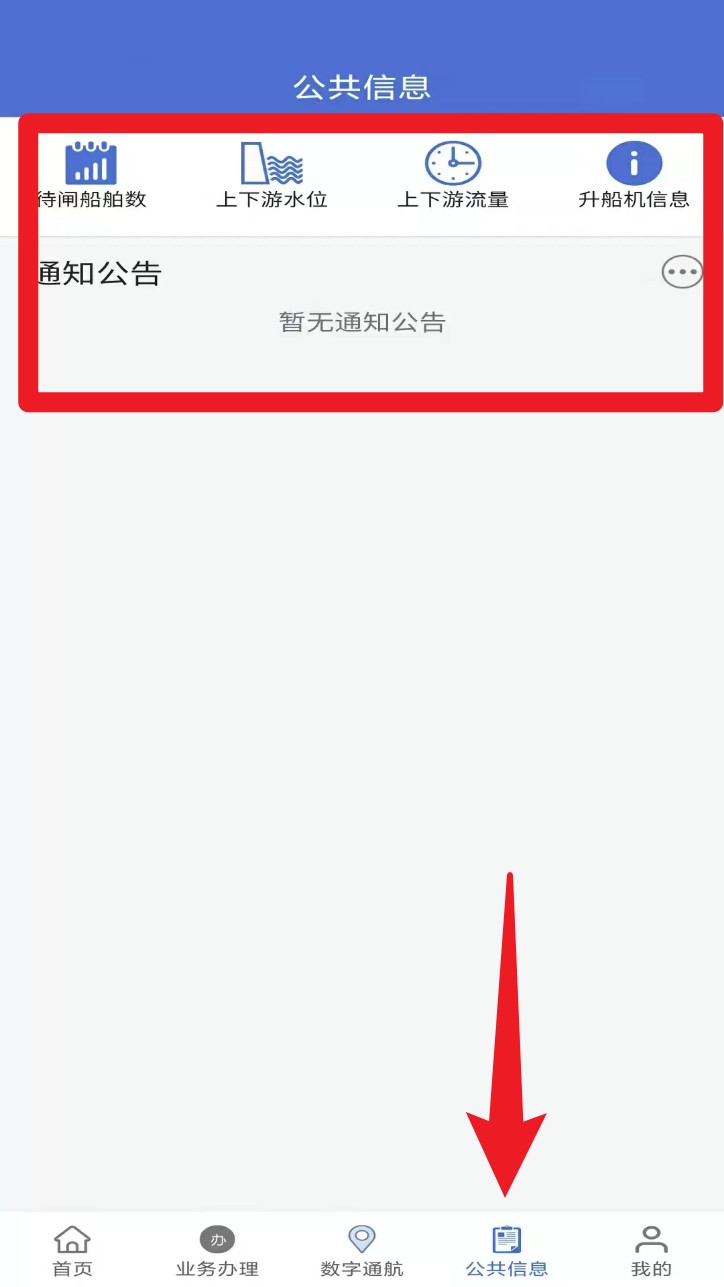Switch to the 首页 tab
Image resolution: width=724 pixels, height=1287 pixels.
[72, 1252]
